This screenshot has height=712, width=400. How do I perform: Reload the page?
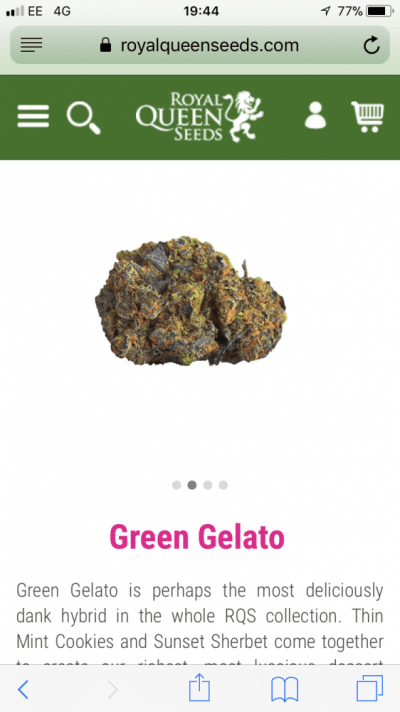pos(371,45)
